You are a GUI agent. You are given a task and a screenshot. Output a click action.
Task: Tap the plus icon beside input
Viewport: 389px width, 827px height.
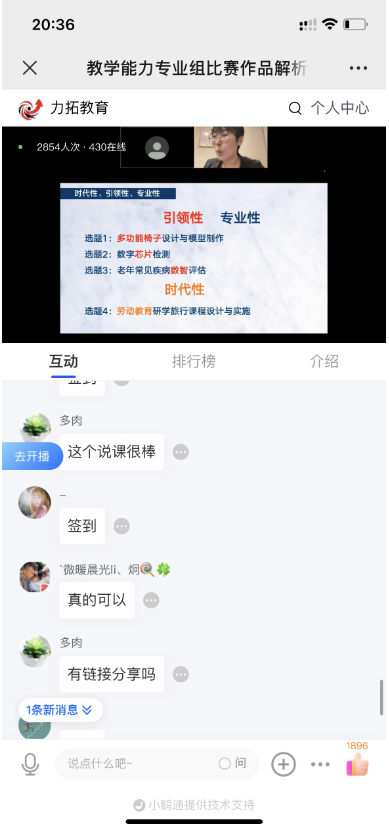coord(283,764)
